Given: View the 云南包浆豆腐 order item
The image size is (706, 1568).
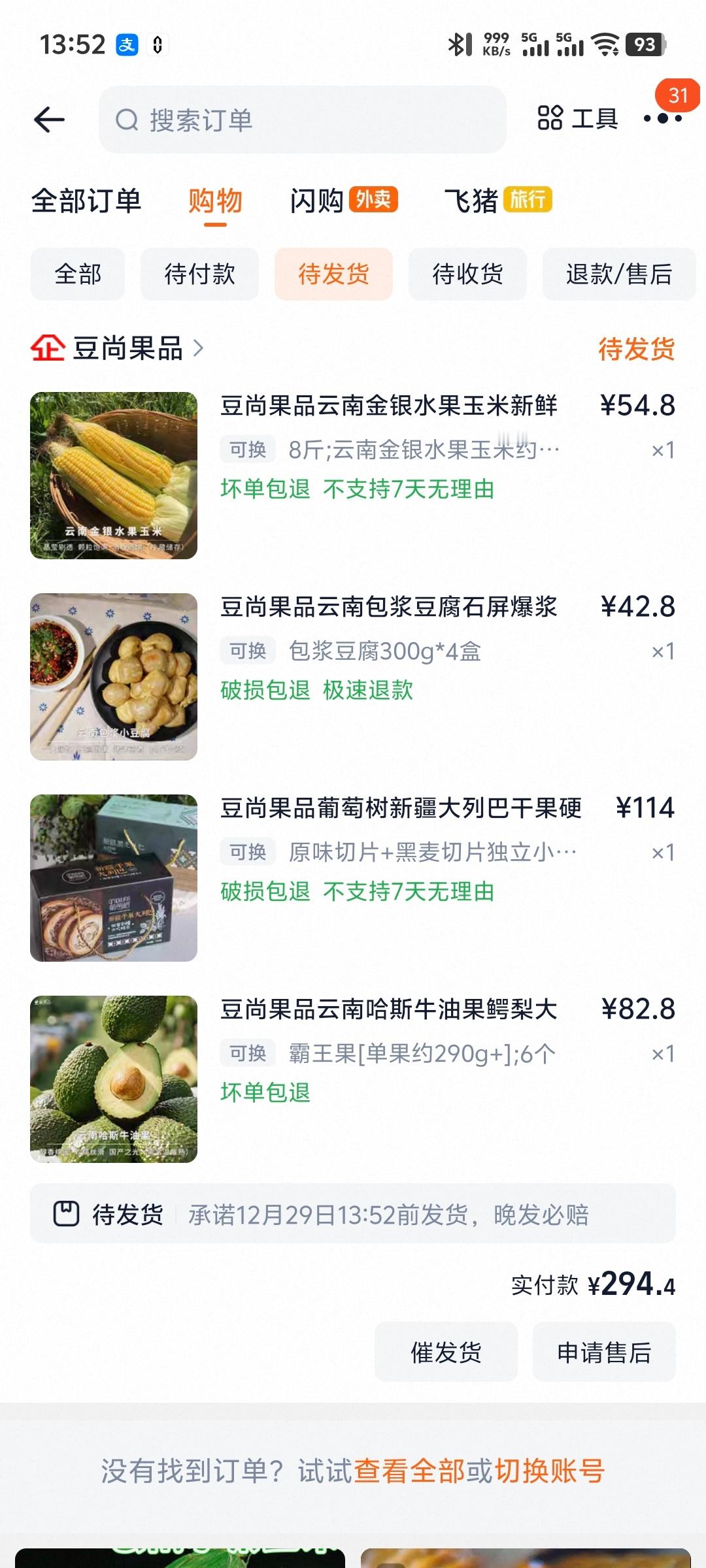Looking at the screenshot, I should click(388, 607).
